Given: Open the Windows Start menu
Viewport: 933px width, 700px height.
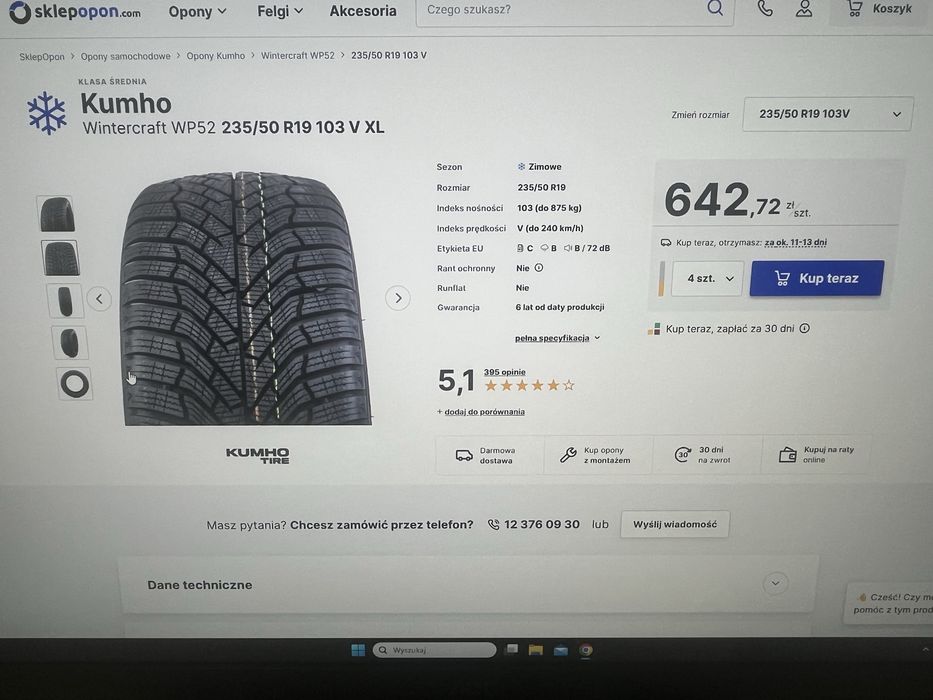Looking at the screenshot, I should 358,650.
